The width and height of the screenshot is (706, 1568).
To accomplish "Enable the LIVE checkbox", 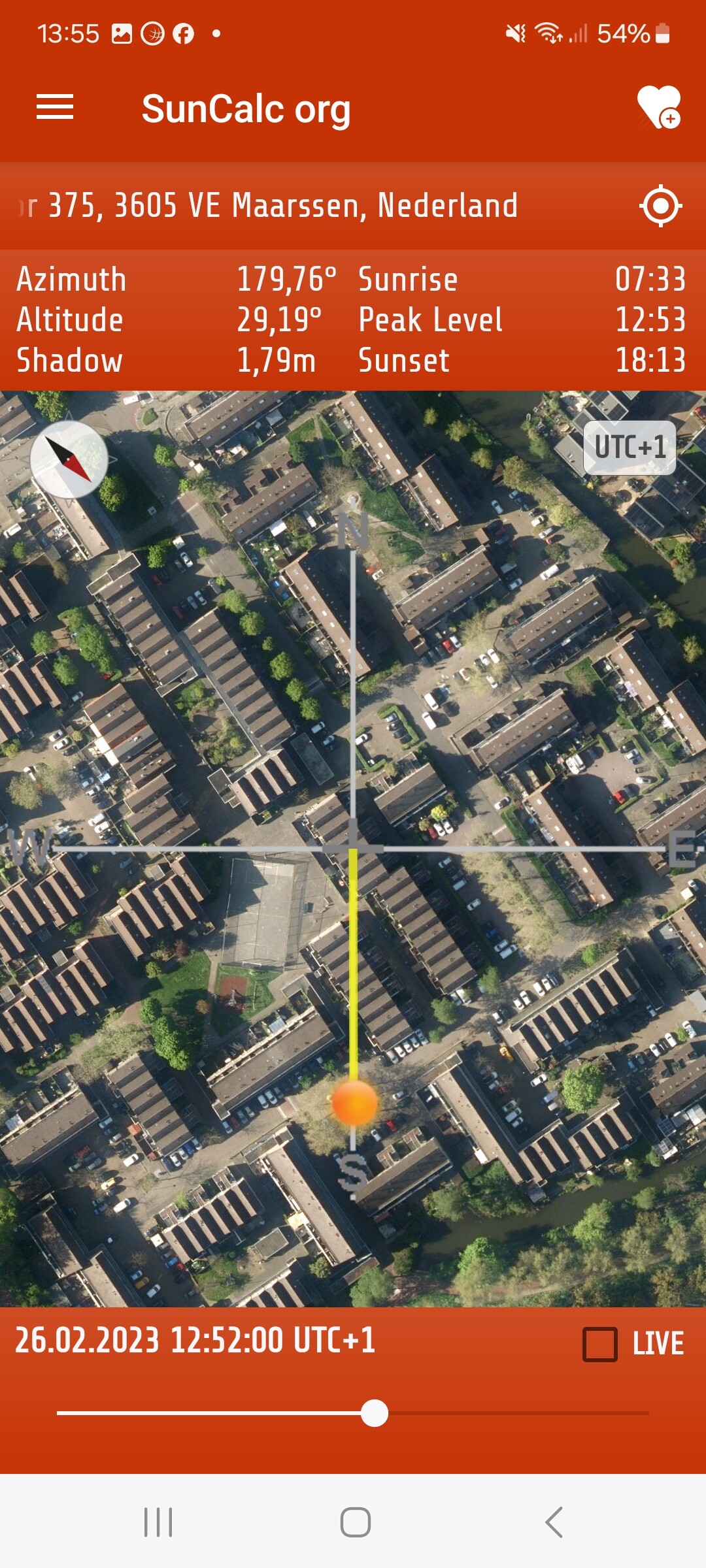I will pyautogui.click(x=600, y=1344).
